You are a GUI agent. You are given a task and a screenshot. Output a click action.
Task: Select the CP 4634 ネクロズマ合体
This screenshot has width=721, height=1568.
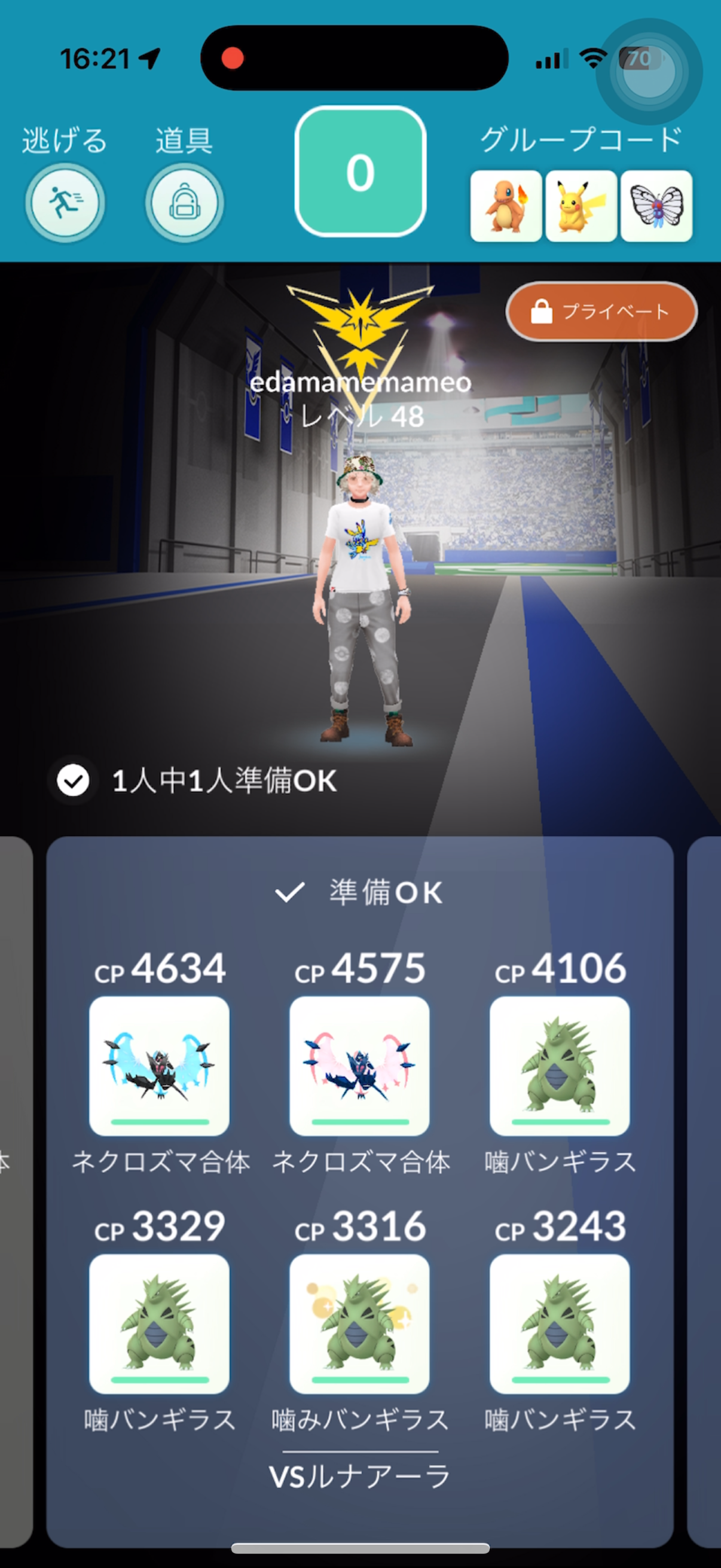160,1065
